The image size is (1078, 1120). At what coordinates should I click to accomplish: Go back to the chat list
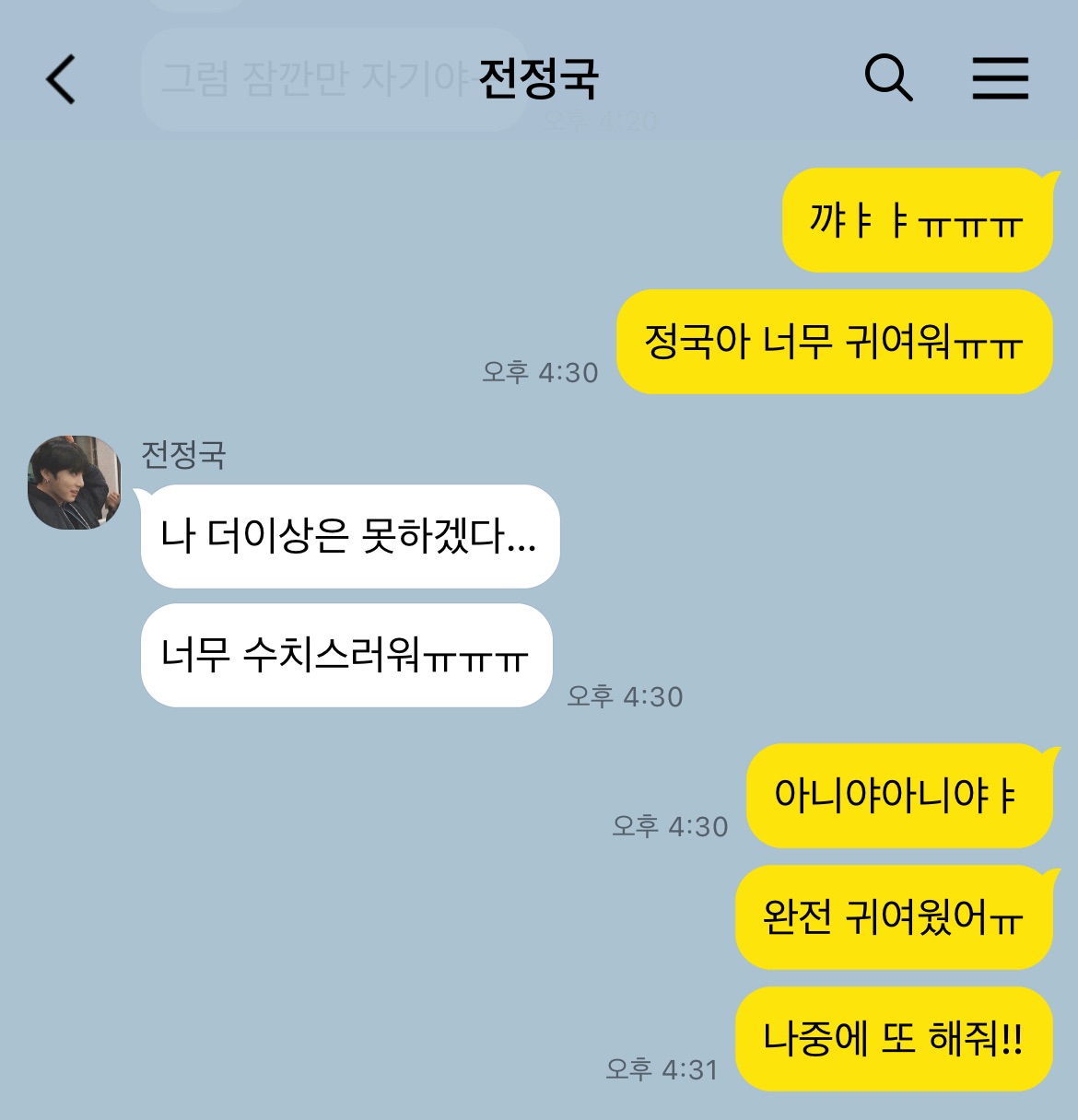(61, 79)
